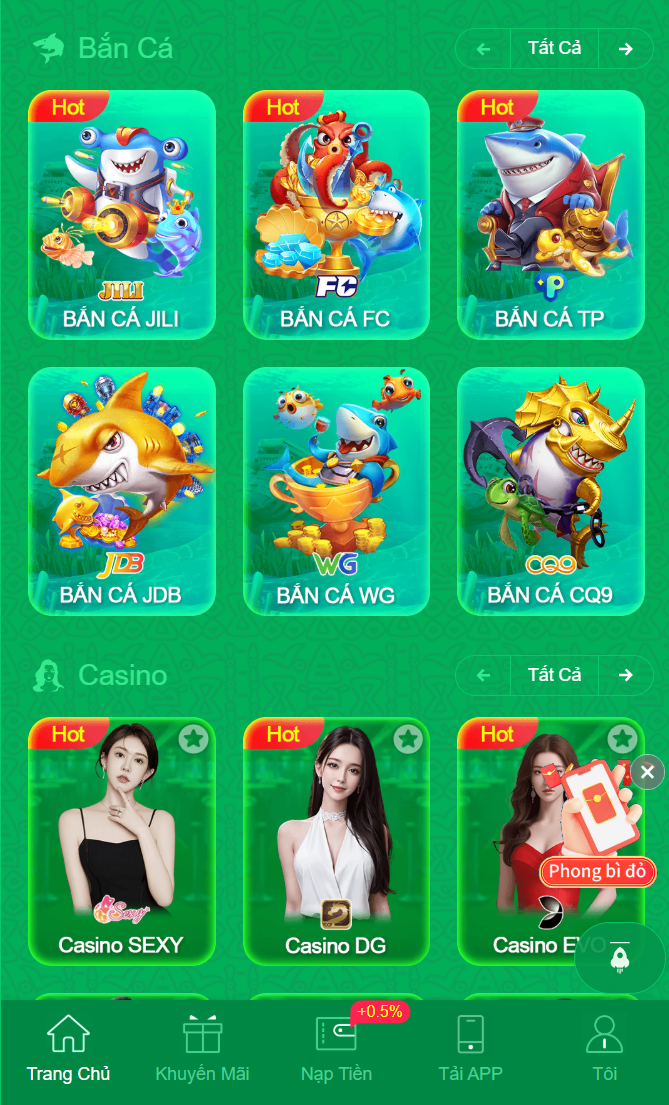Tap the next arrow in Bắn Cá section
This screenshot has height=1105, width=669.
tap(626, 48)
